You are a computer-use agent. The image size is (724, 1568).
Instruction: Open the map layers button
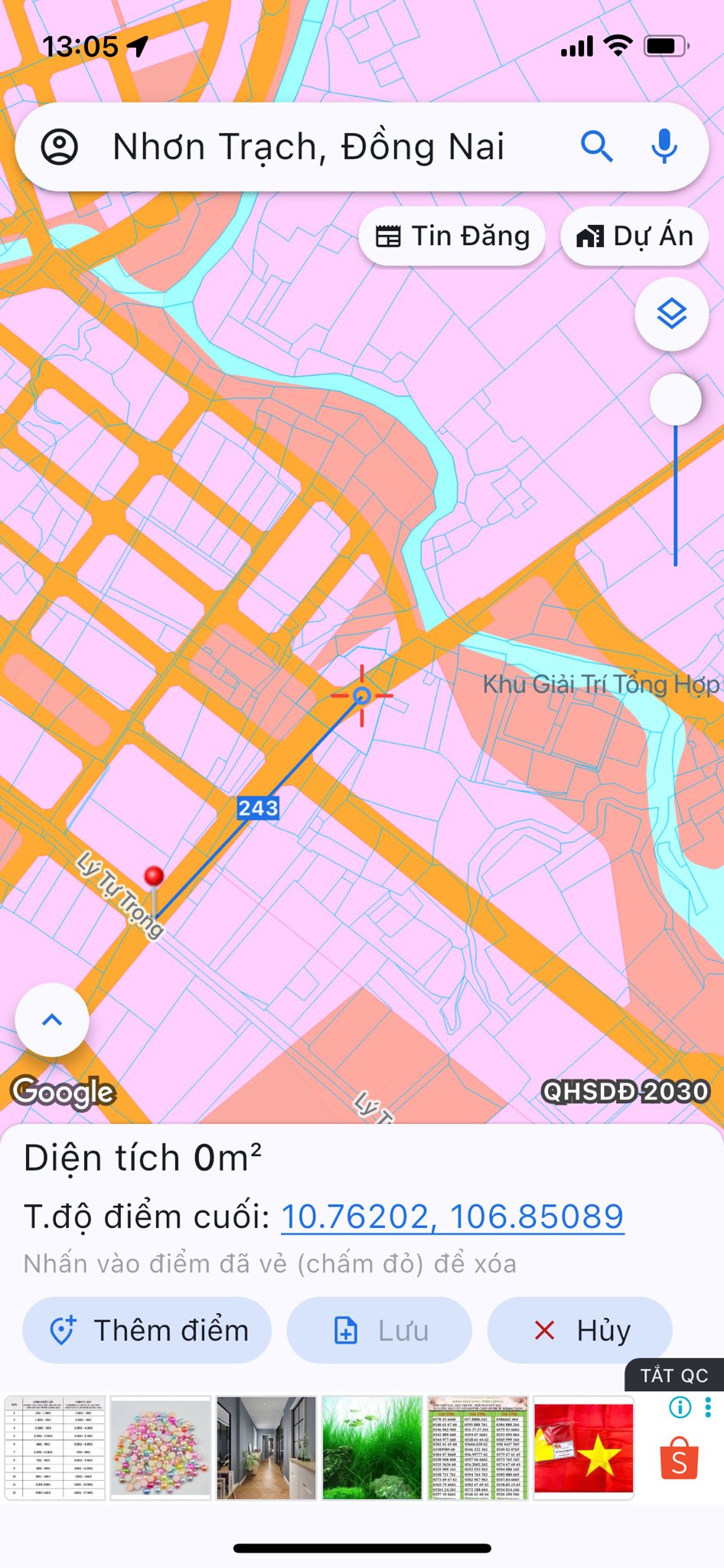671,315
